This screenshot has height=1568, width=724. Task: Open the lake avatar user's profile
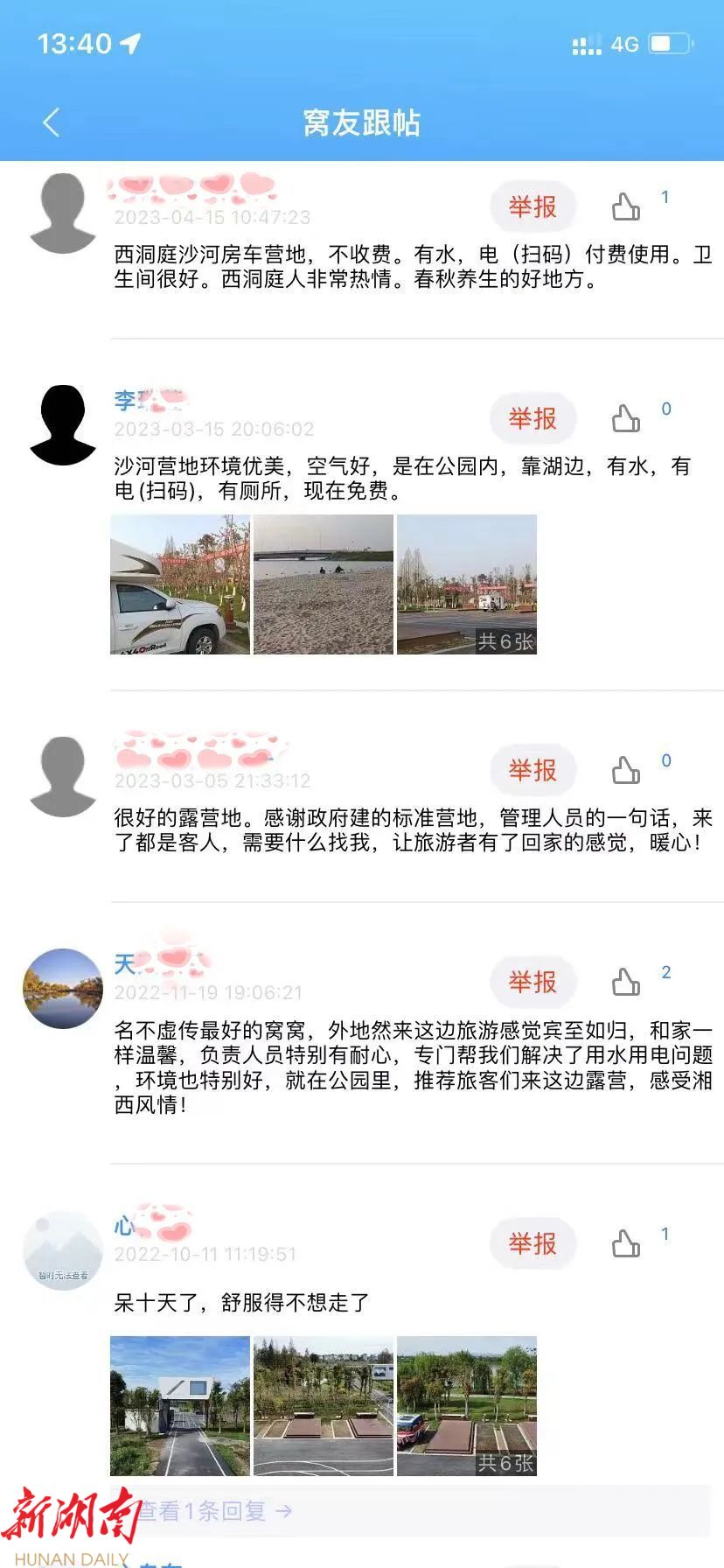[63, 988]
